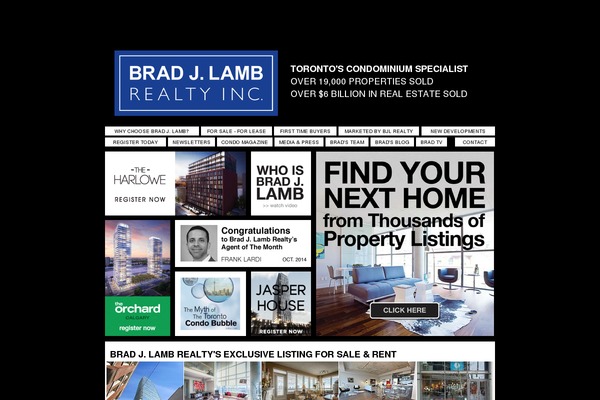
Task: Open Media & Press page
Action: (299, 142)
